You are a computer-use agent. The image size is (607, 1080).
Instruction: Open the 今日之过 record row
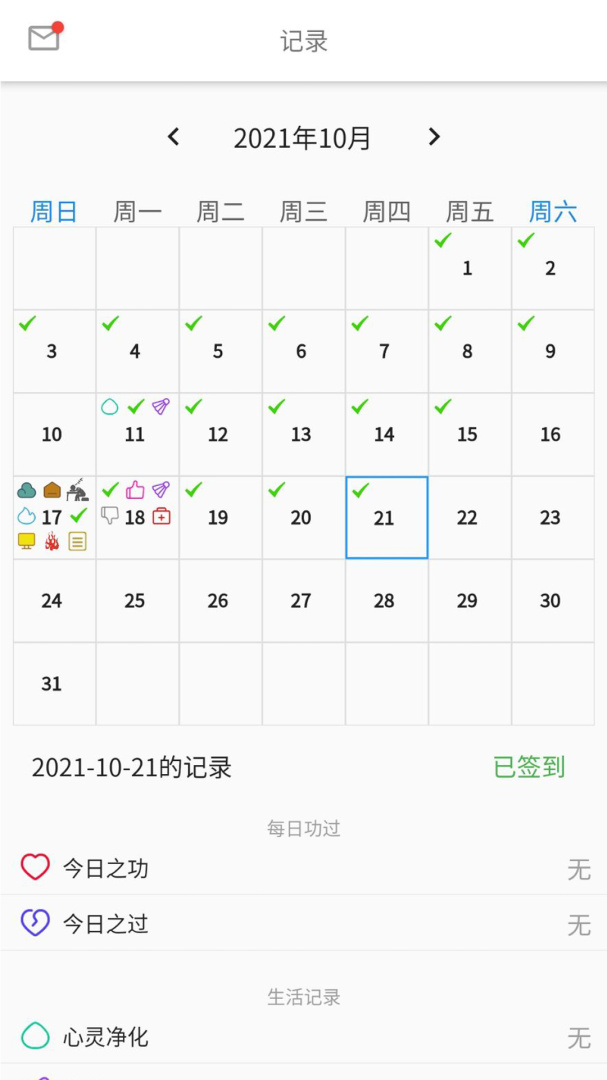pos(303,923)
